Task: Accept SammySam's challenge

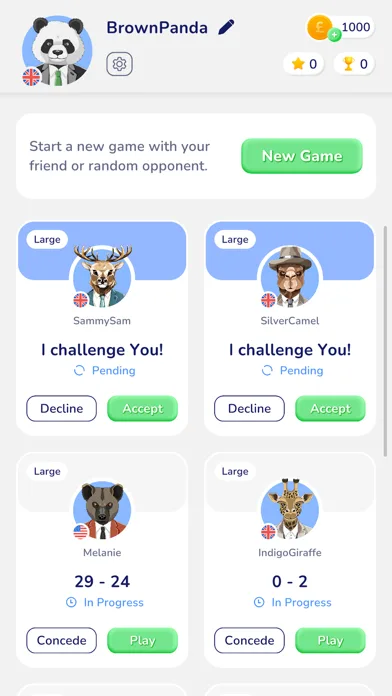Action: pos(143,408)
